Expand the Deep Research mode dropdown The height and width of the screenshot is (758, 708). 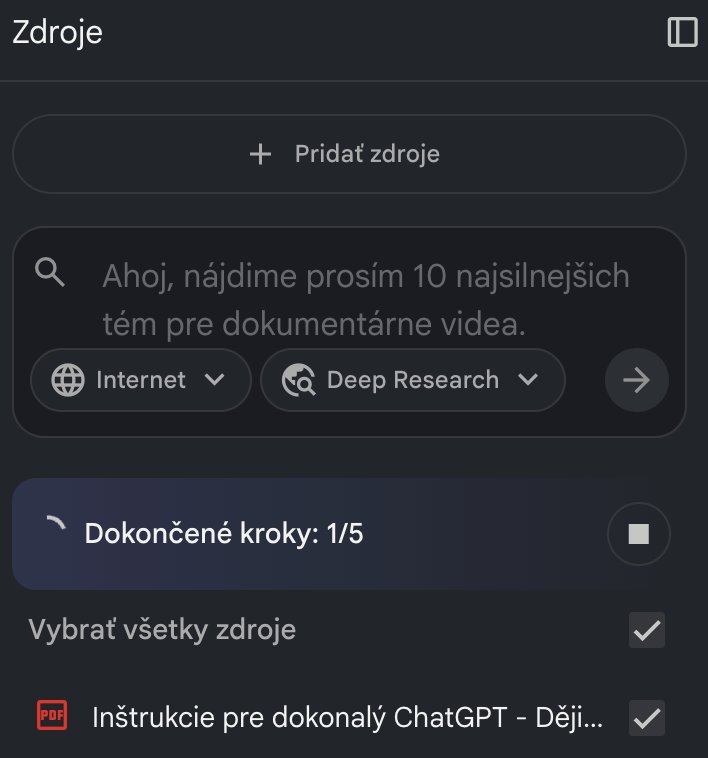(413, 380)
